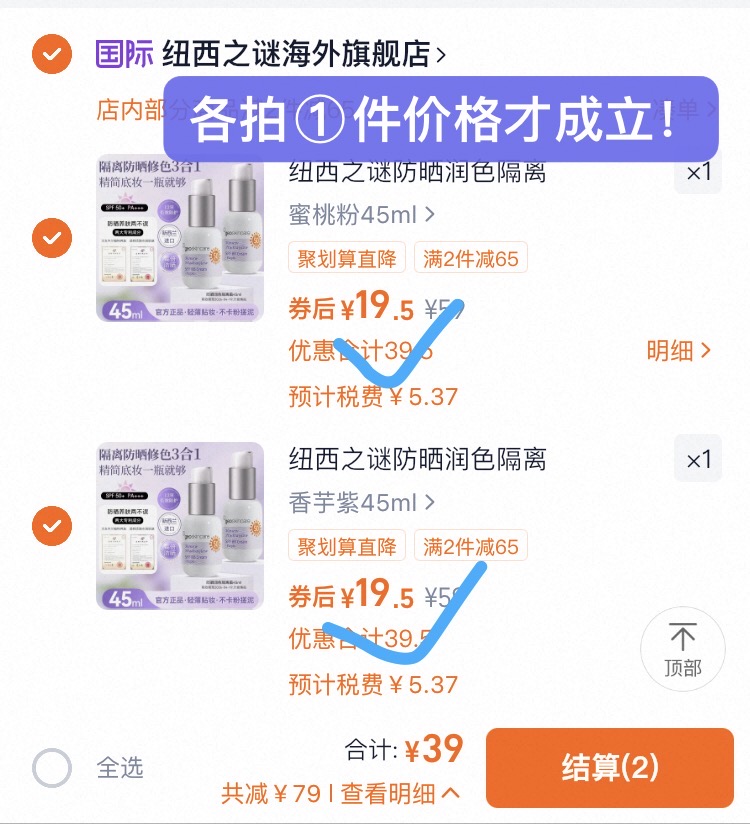Click the 不顶部 back-to-top button
Viewport: 750px width, 824px height.
(683, 648)
